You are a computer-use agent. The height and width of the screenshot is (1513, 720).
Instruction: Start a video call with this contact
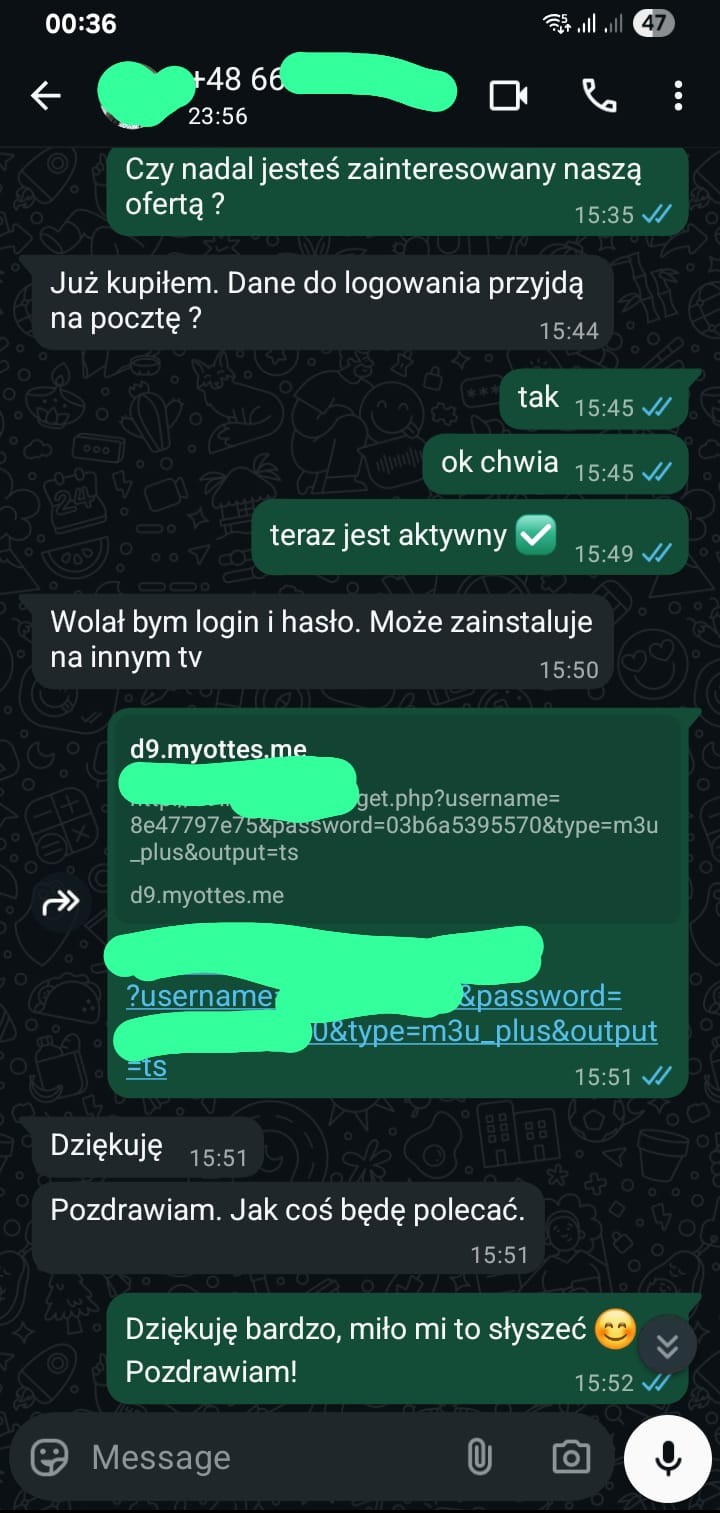pos(508,96)
